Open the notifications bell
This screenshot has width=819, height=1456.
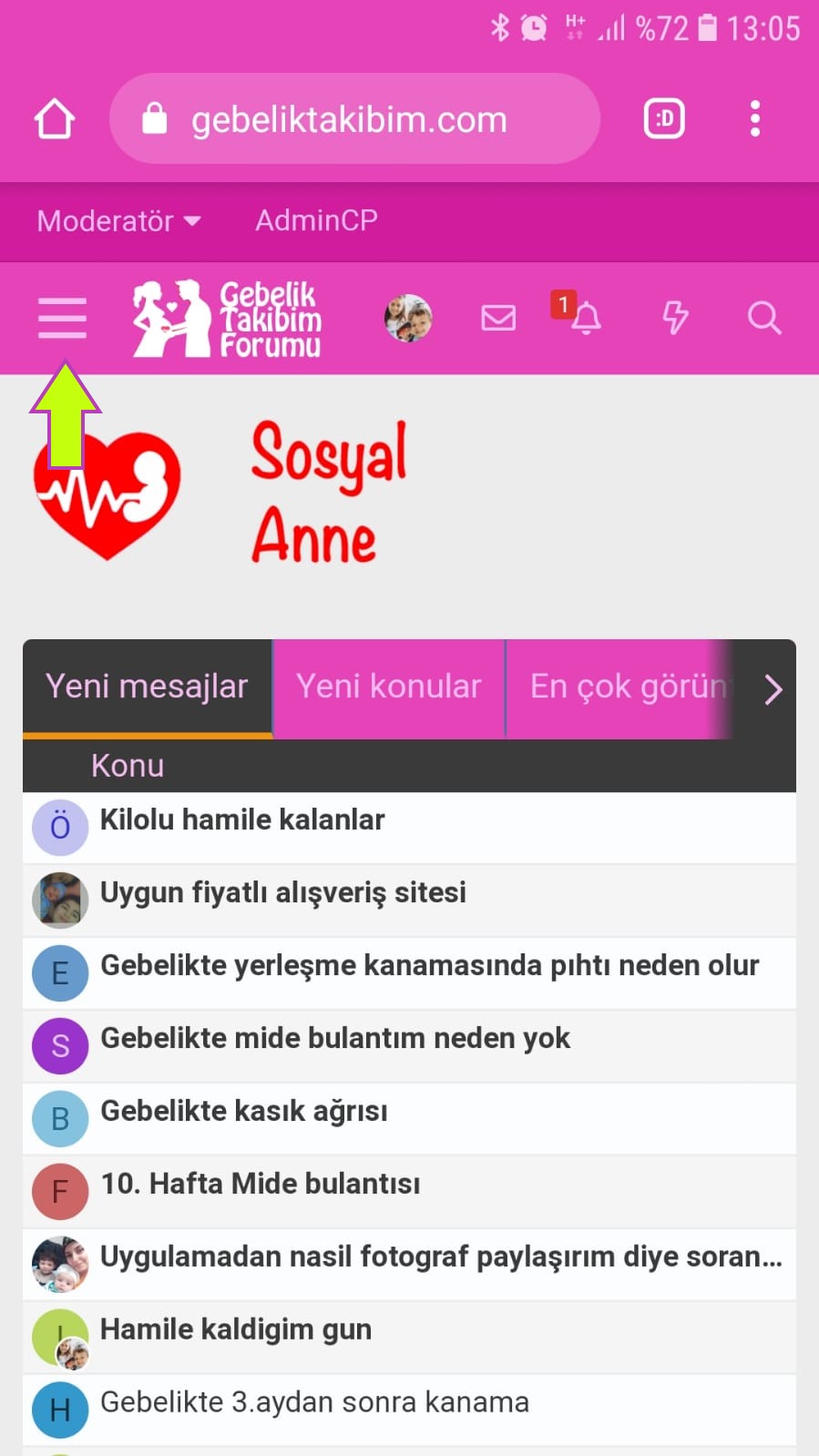pos(584,318)
